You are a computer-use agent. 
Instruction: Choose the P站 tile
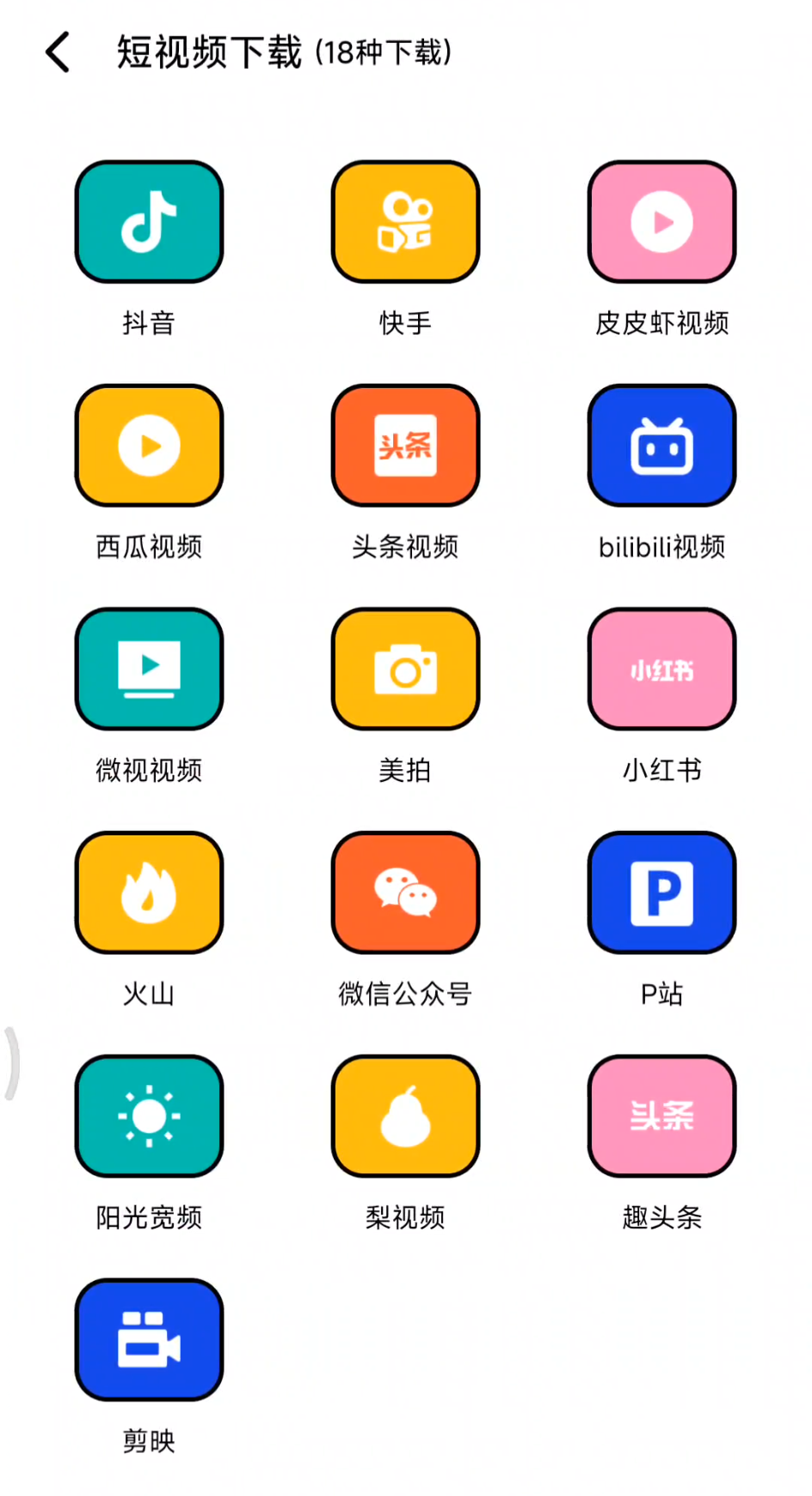click(661, 893)
